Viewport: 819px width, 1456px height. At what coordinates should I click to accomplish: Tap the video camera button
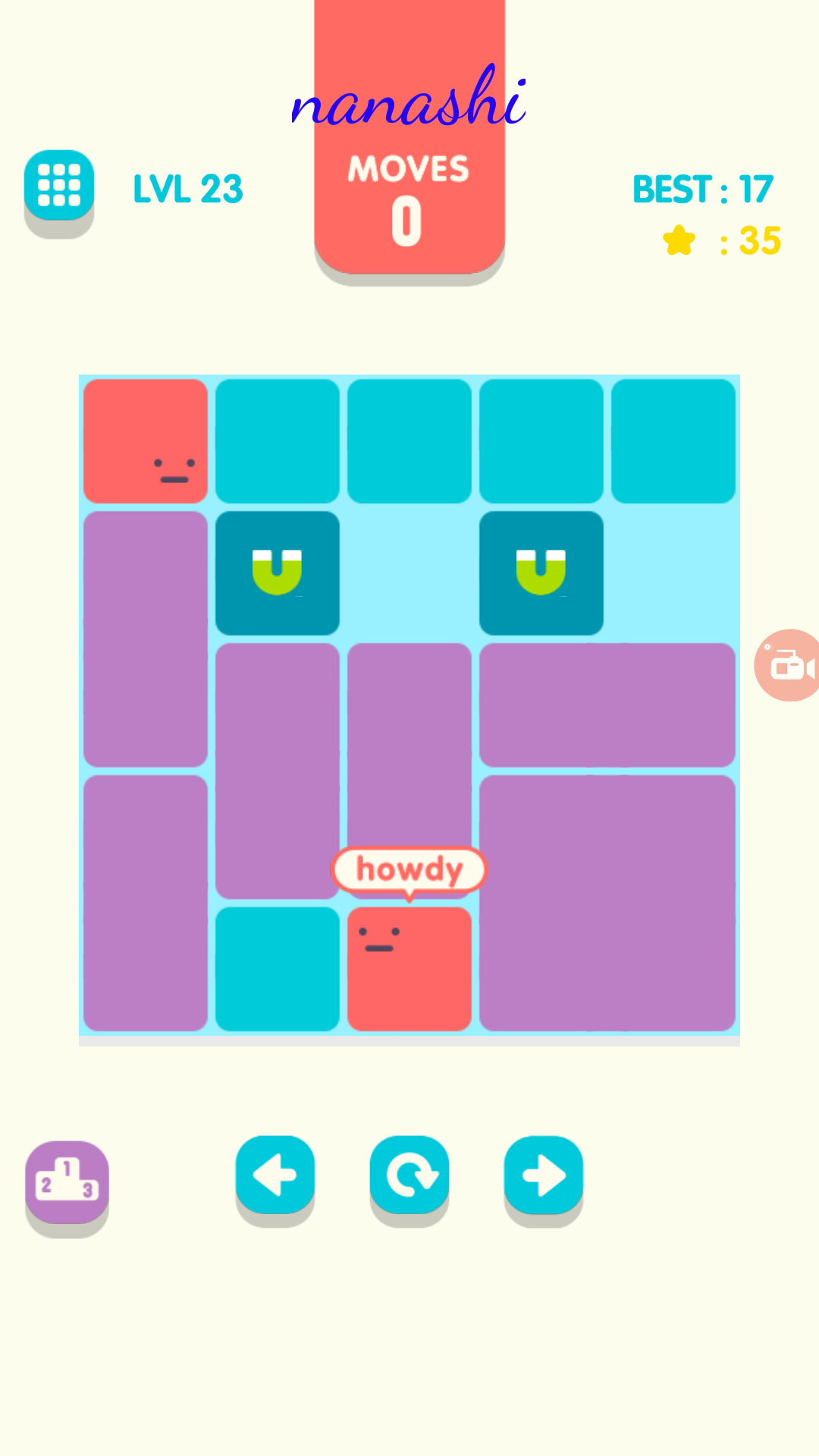(x=789, y=665)
